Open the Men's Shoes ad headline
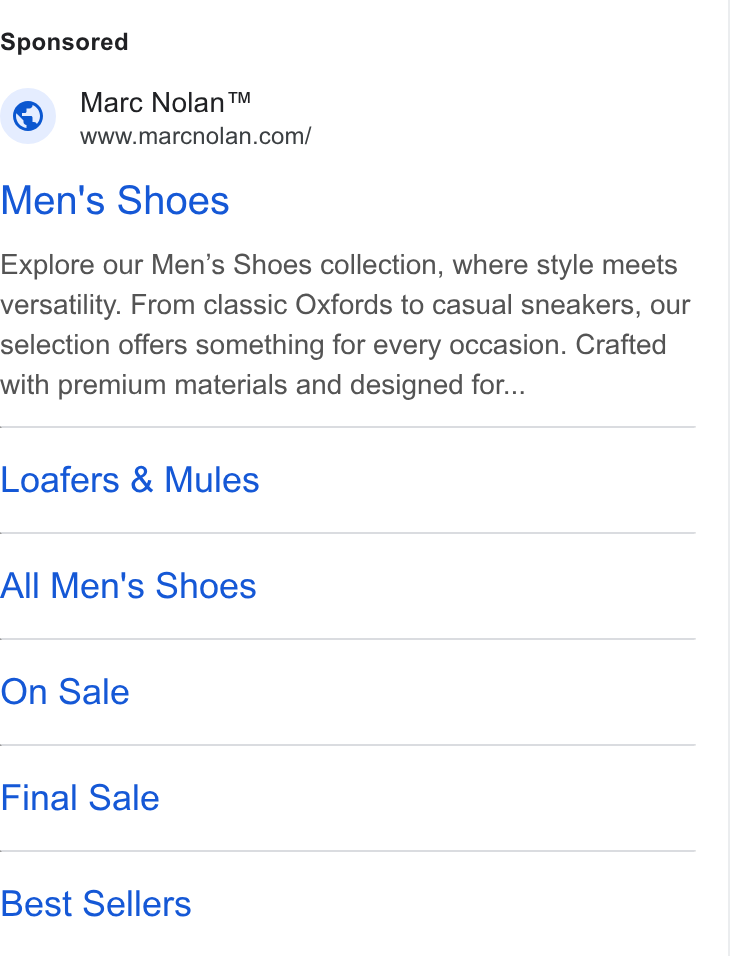The width and height of the screenshot is (730, 956). [x=115, y=201]
